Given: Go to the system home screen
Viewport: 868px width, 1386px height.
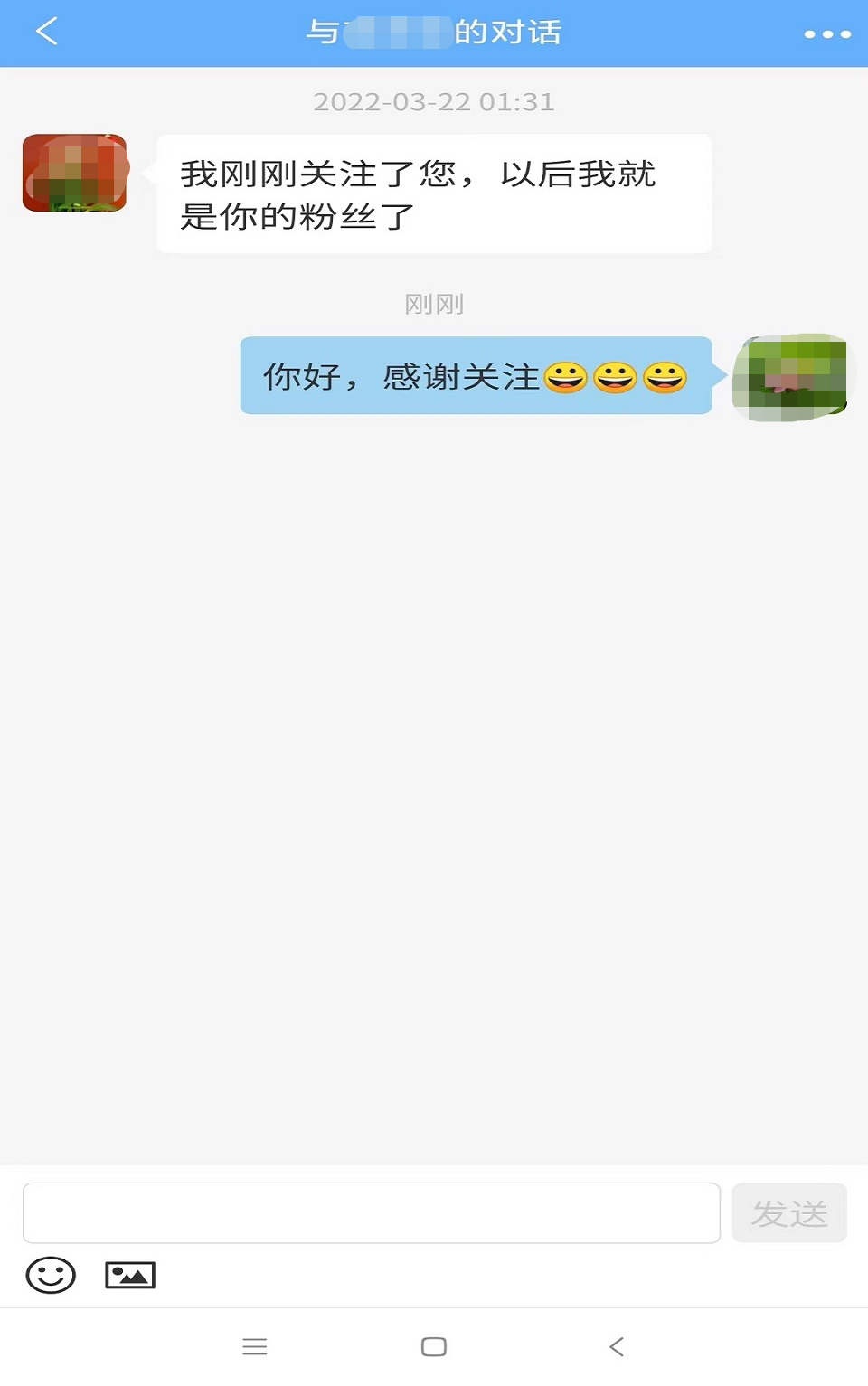Looking at the screenshot, I should coord(434,1346).
